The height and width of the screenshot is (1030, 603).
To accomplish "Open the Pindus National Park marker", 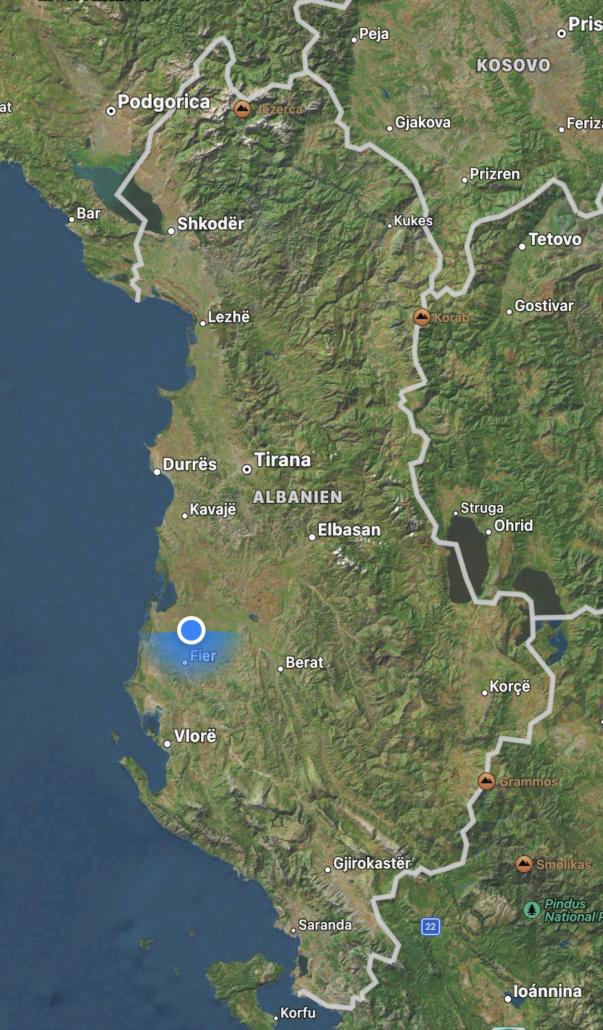I will click(x=532, y=909).
